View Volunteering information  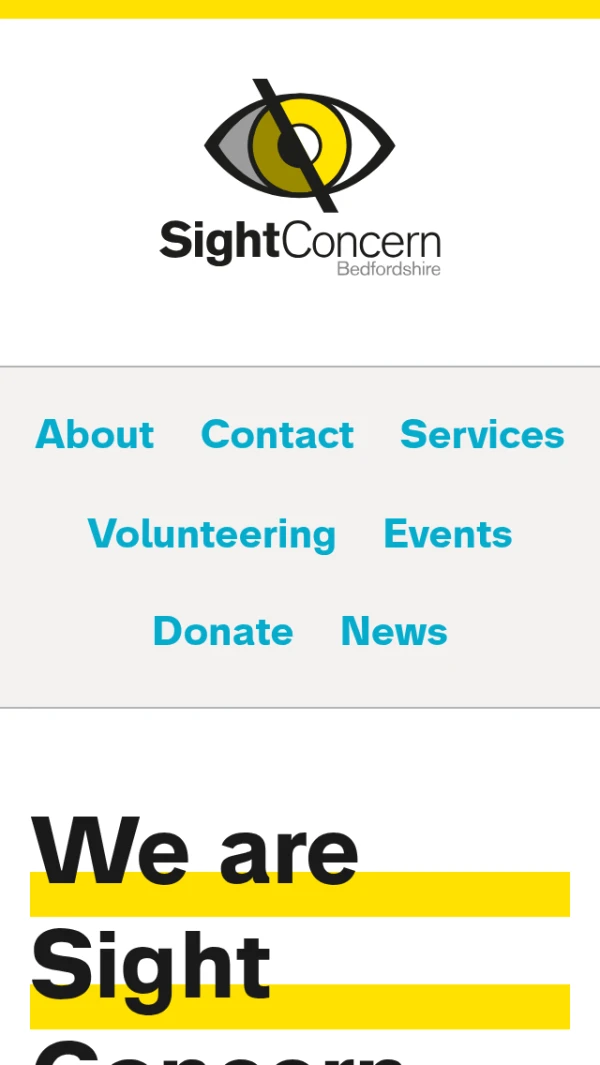pos(211,534)
